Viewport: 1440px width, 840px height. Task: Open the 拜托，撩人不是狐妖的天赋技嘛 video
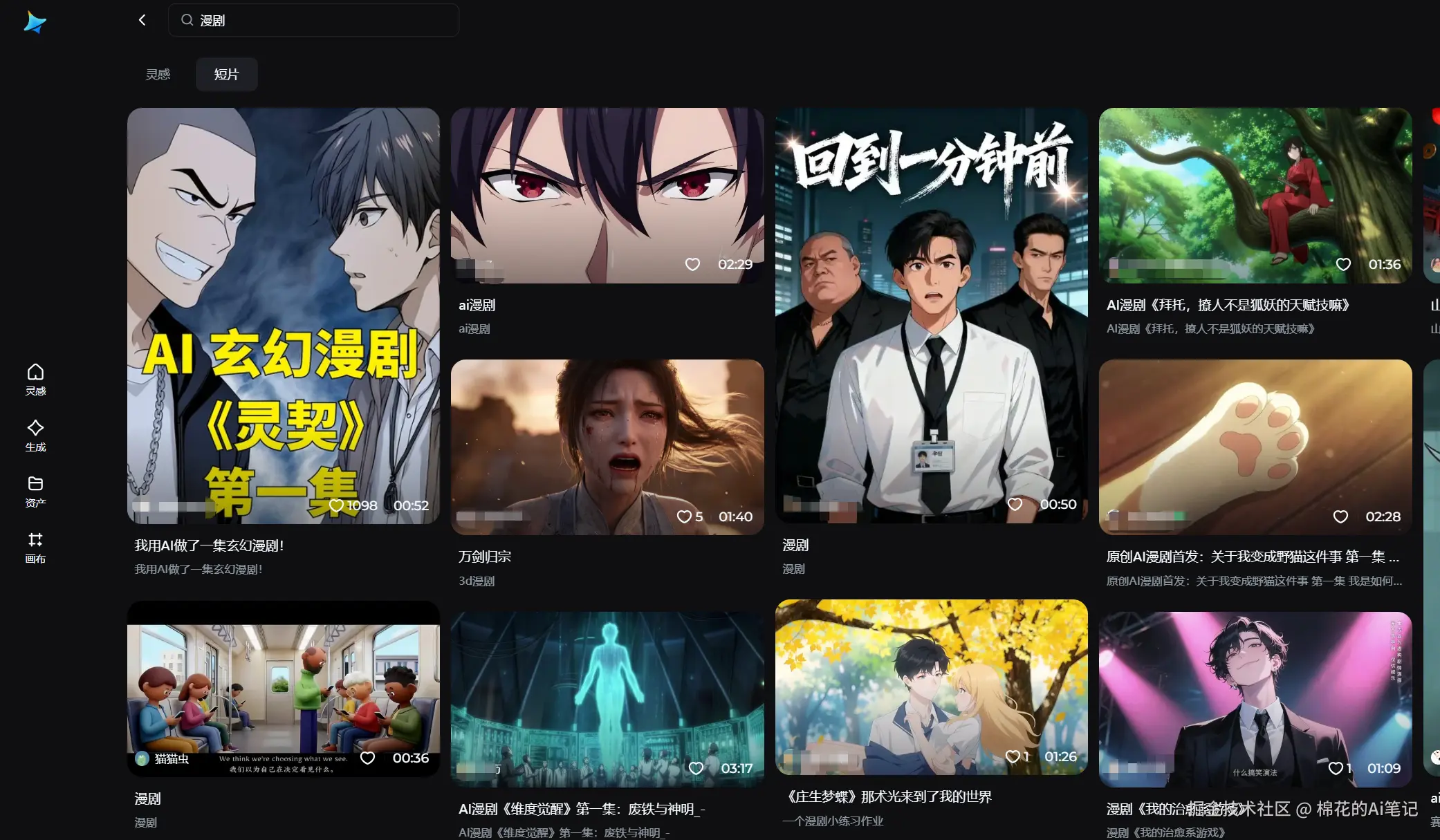tap(1255, 195)
